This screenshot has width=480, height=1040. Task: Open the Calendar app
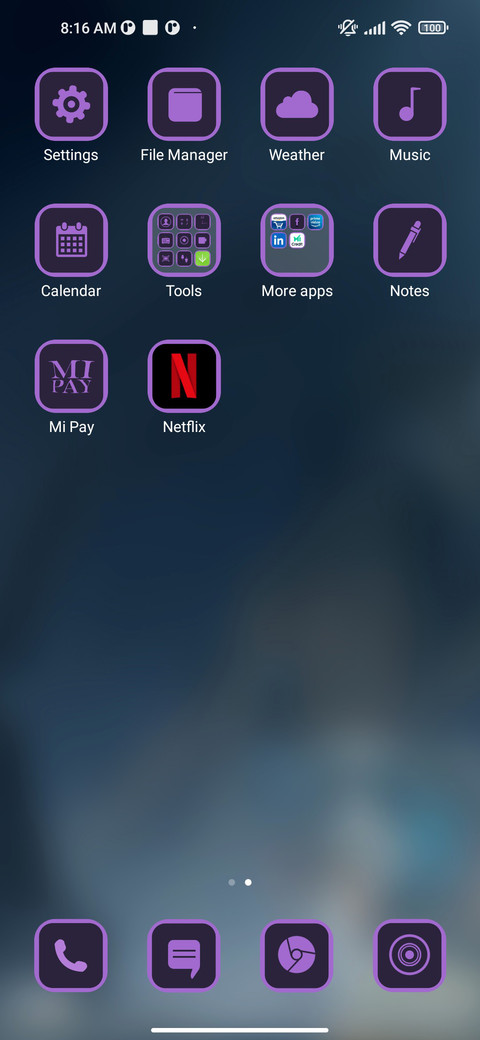(71, 240)
